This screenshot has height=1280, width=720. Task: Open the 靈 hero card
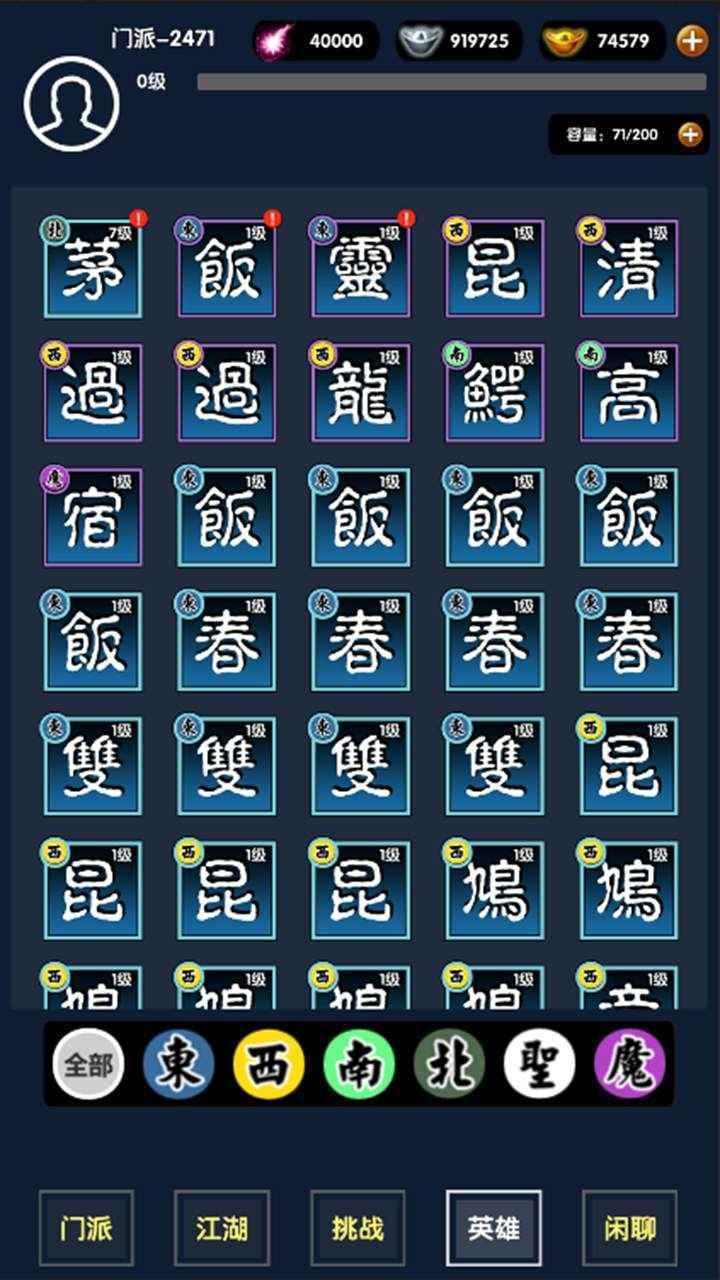click(x=360, y=269)
